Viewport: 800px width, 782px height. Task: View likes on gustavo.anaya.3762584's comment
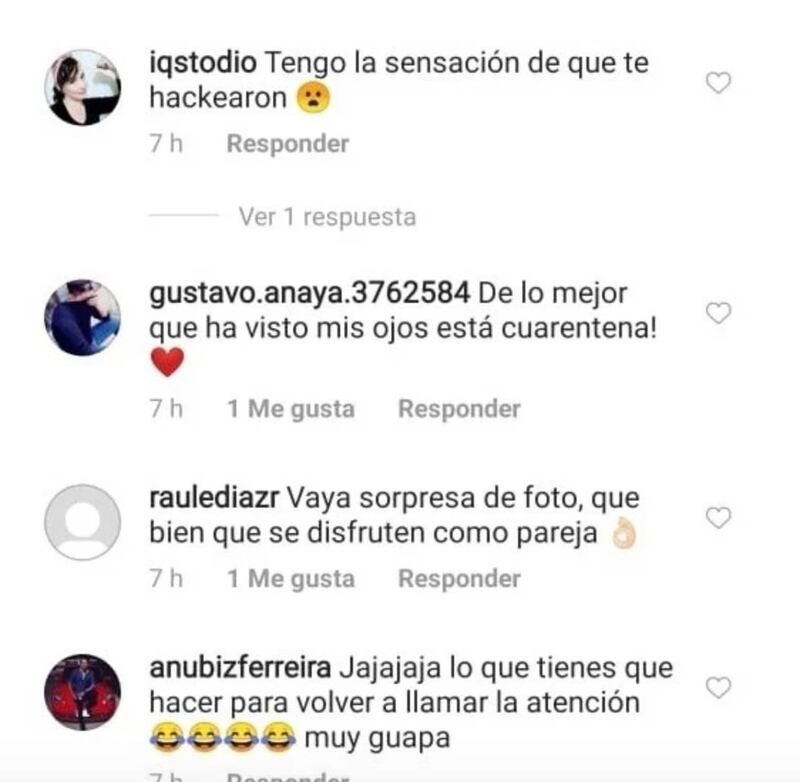click(x=290, y=409)
